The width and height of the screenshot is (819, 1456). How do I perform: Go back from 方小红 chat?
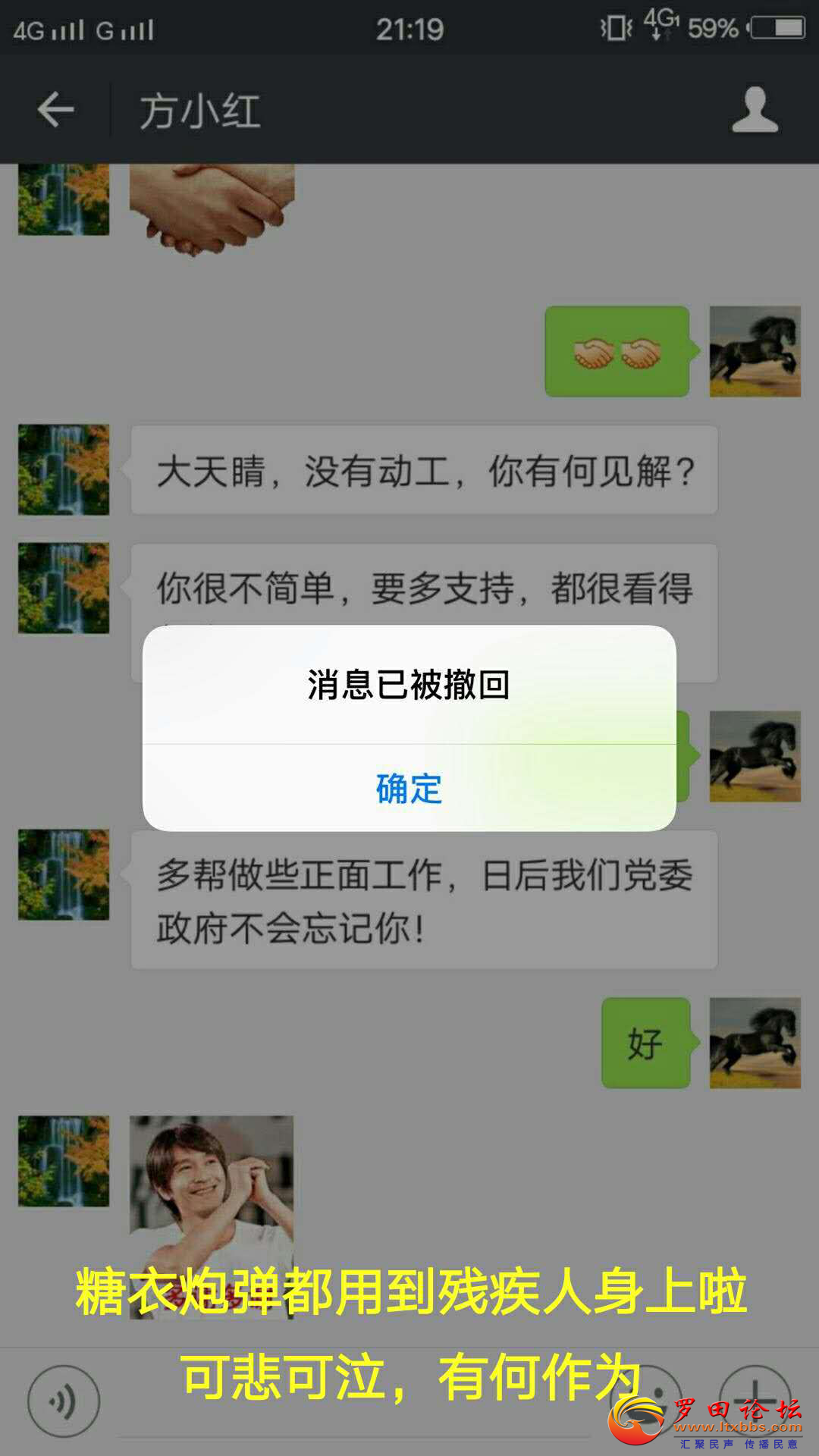(x=55, y=110)
